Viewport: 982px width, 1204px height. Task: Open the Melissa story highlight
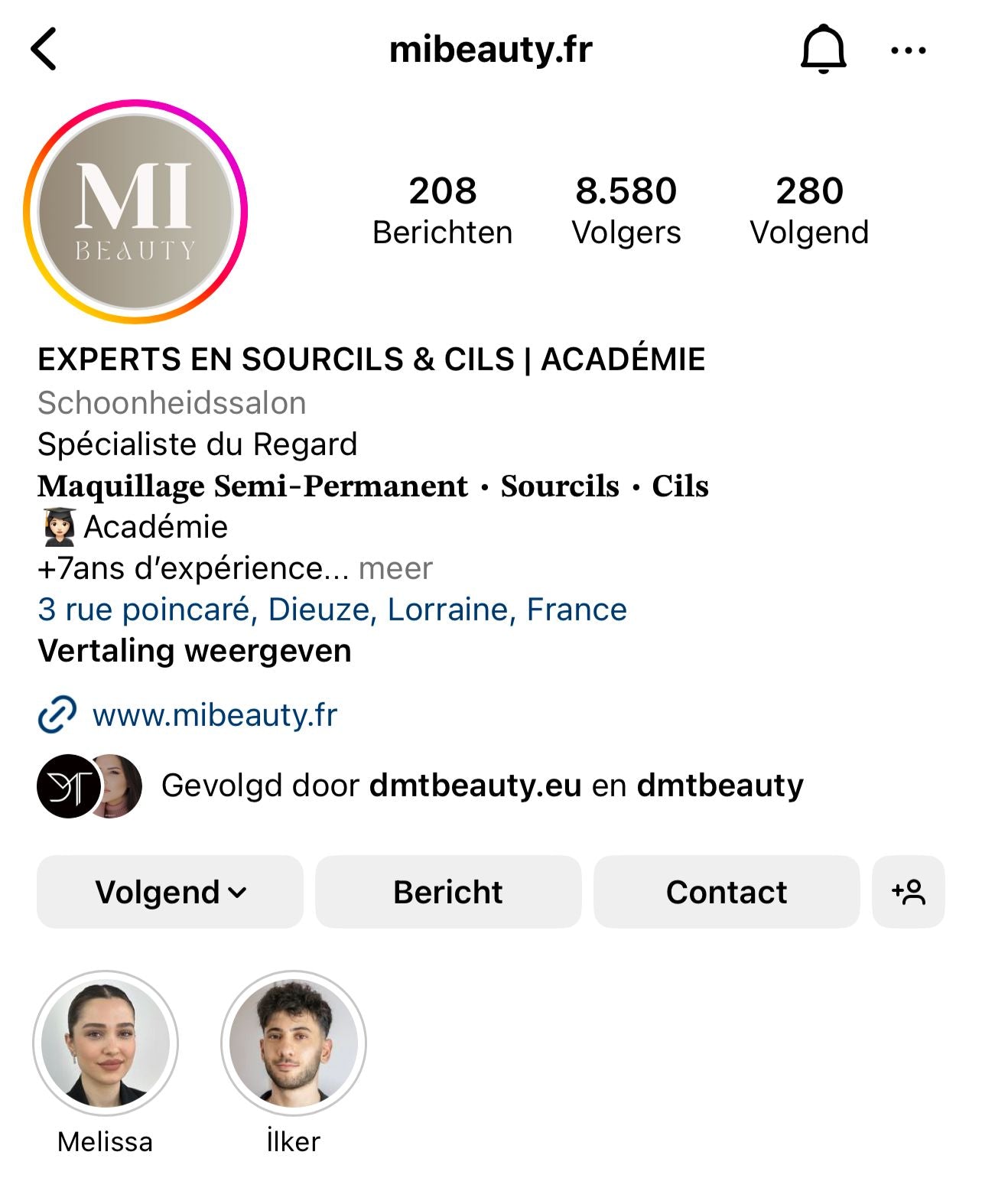pyautogui.click(x=106, y=1043)
